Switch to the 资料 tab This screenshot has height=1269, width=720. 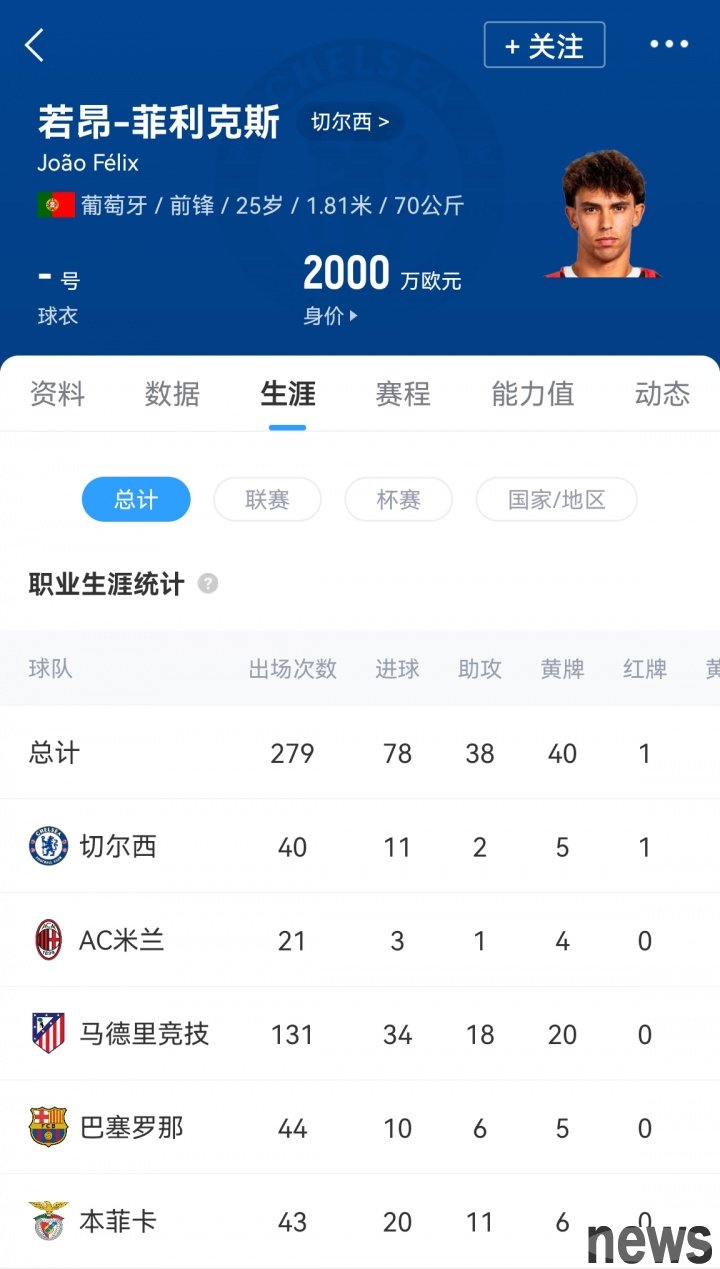pos(57,394)
